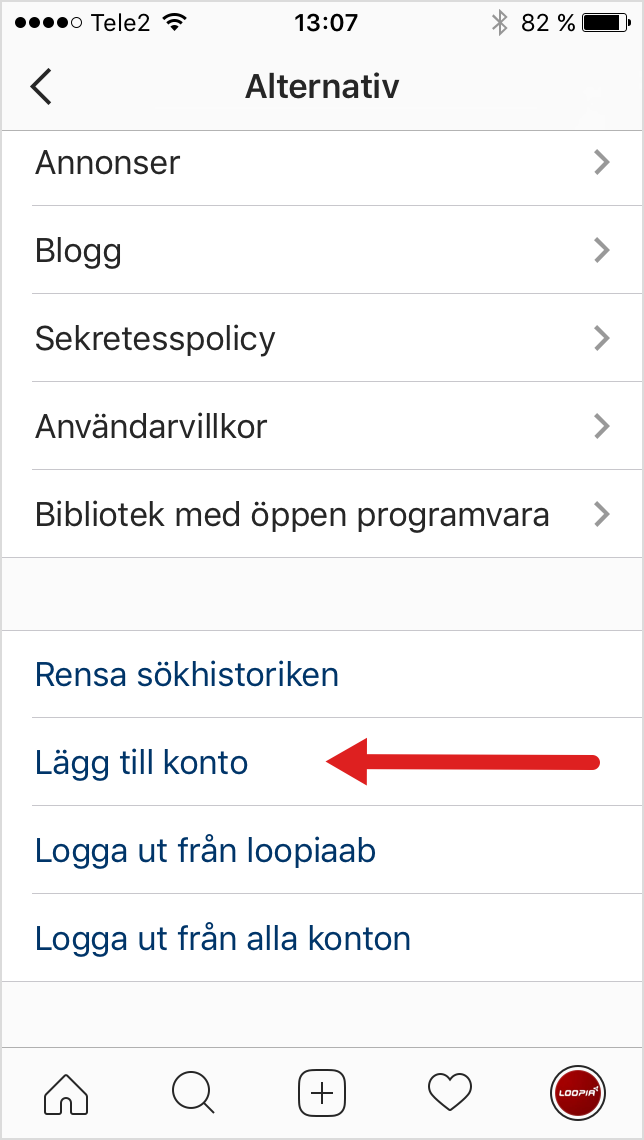The image size is (644, 1140).
Task: Tap Rensa sökhistoriken
Action: [x=322, y=674]
